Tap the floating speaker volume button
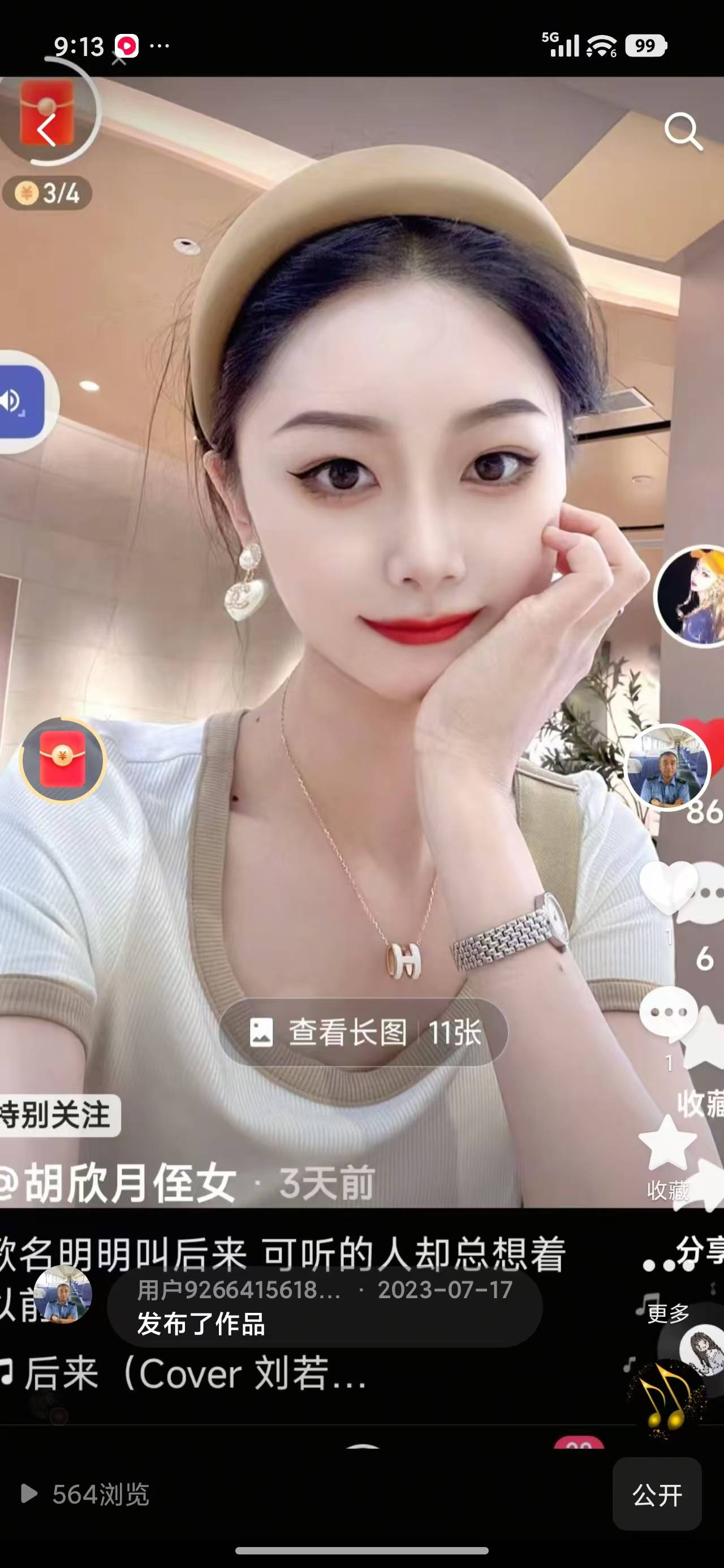The image size is (724, 1568). pyautogui.click(x=18, y=401)
